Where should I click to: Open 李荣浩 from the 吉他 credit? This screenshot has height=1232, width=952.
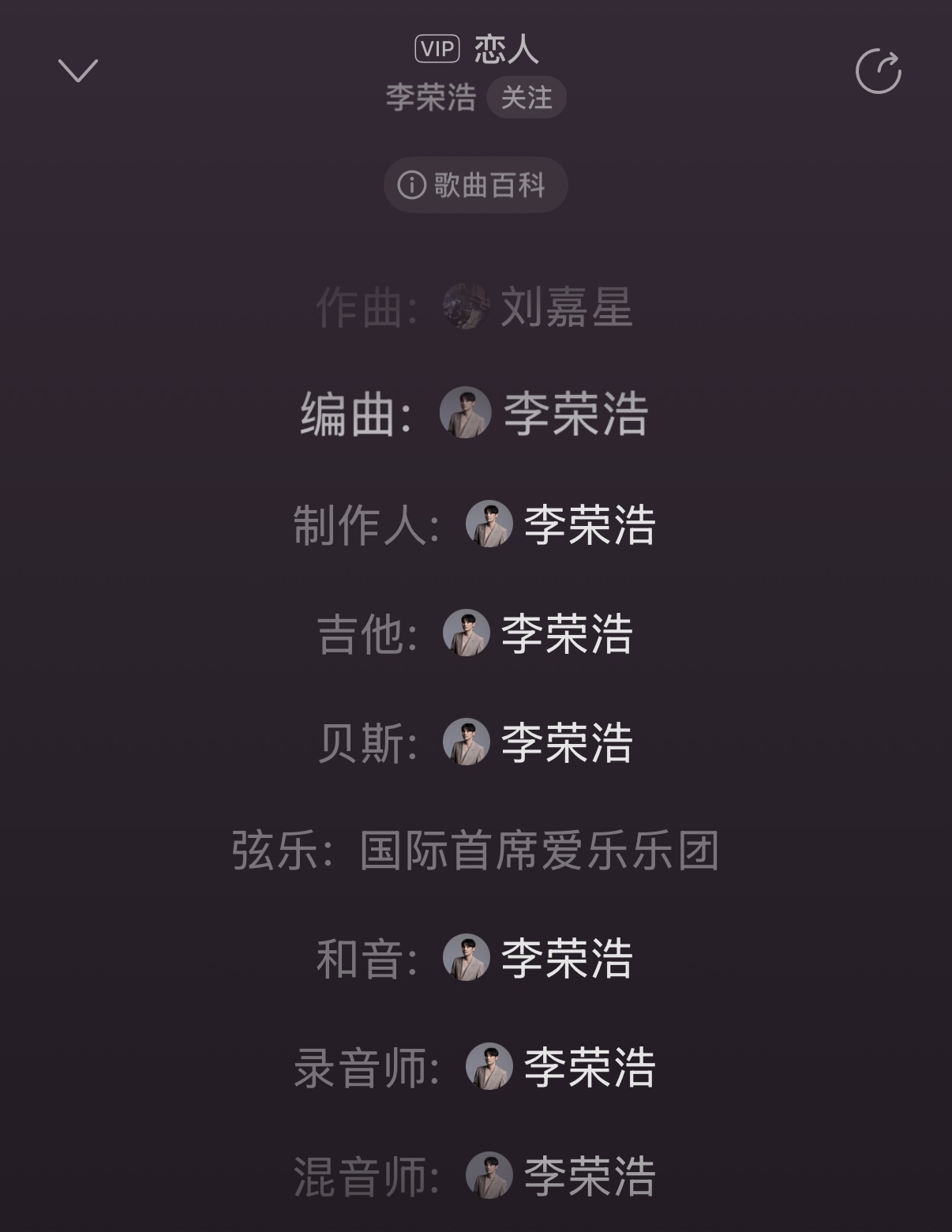click(x=566, y=633)
